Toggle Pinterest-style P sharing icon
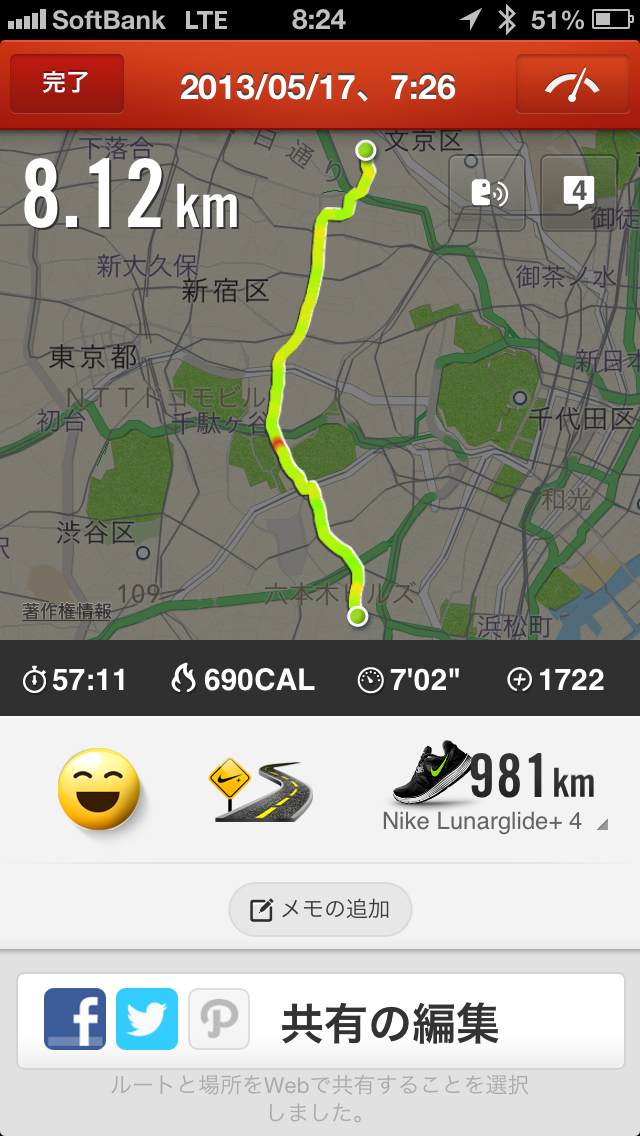640x1136 pixels. pyautogui.click(x=219, y=1019)
